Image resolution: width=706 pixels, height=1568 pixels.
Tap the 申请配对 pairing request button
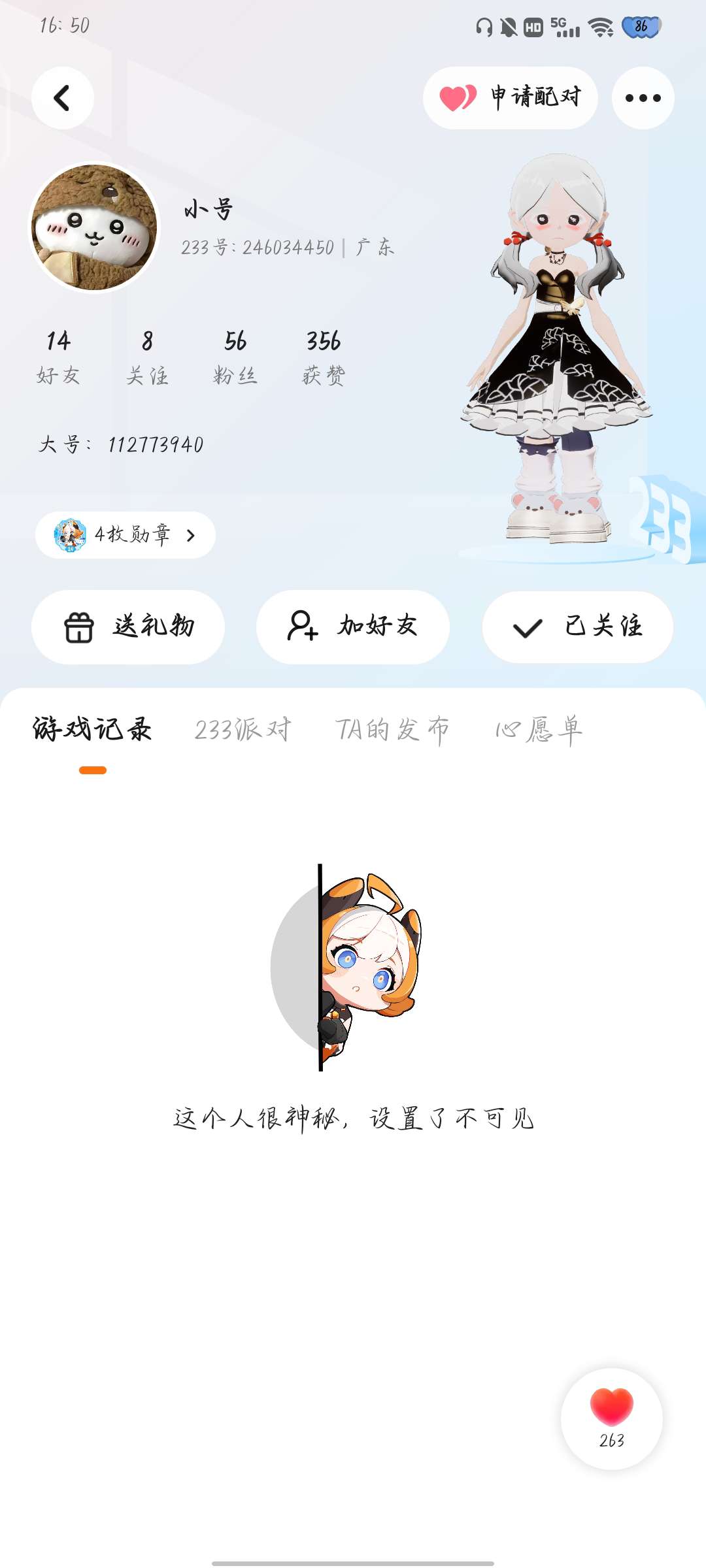pos(511,98)
